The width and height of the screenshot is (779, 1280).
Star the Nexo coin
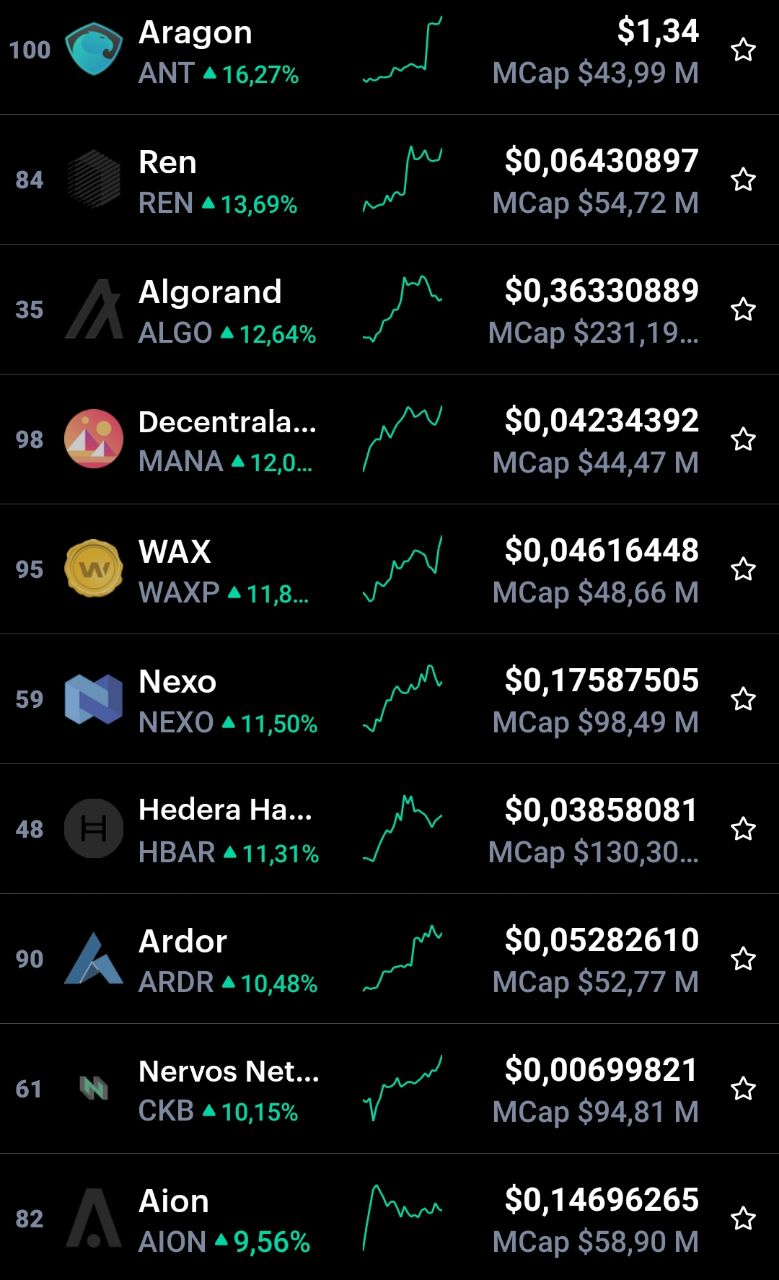[x=743, y=699]
